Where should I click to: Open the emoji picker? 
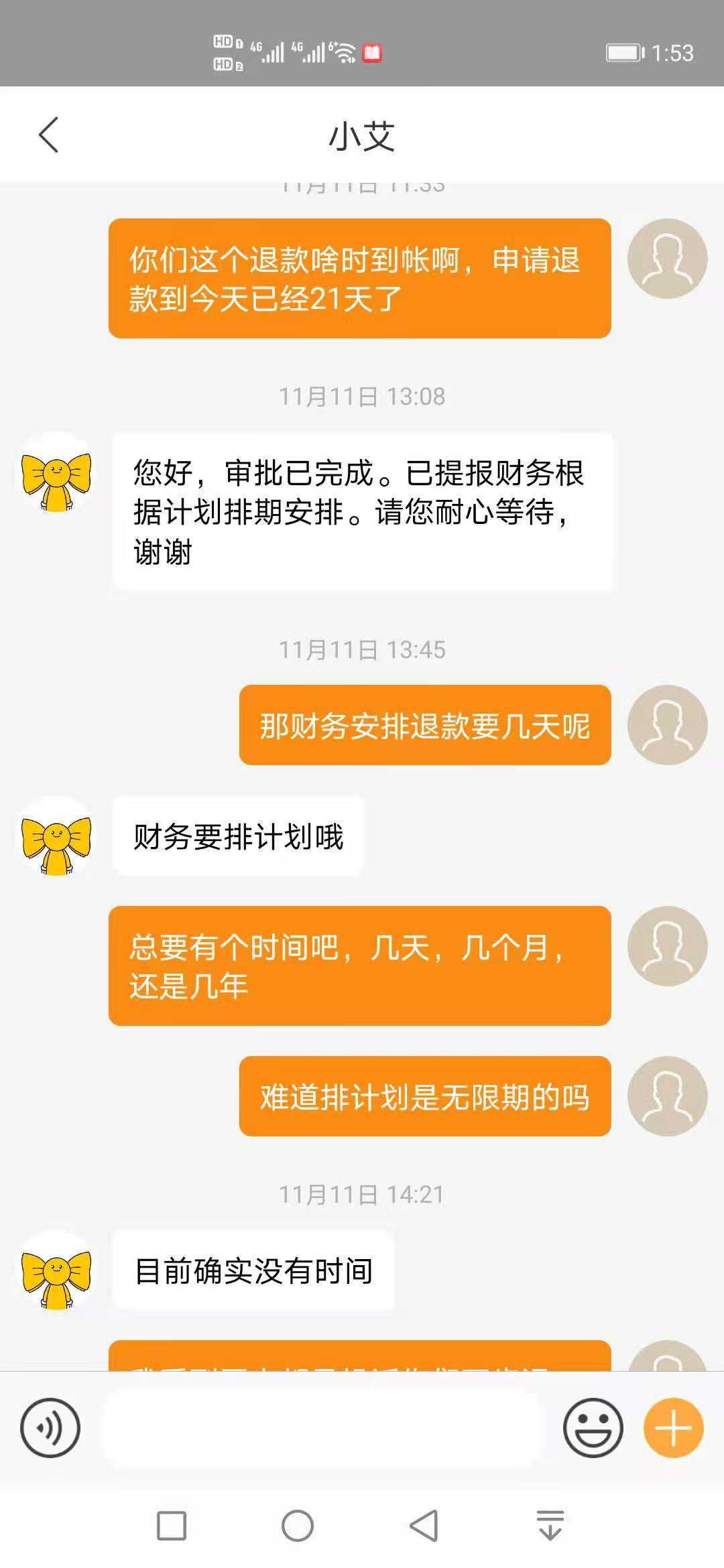(593, 1428)
